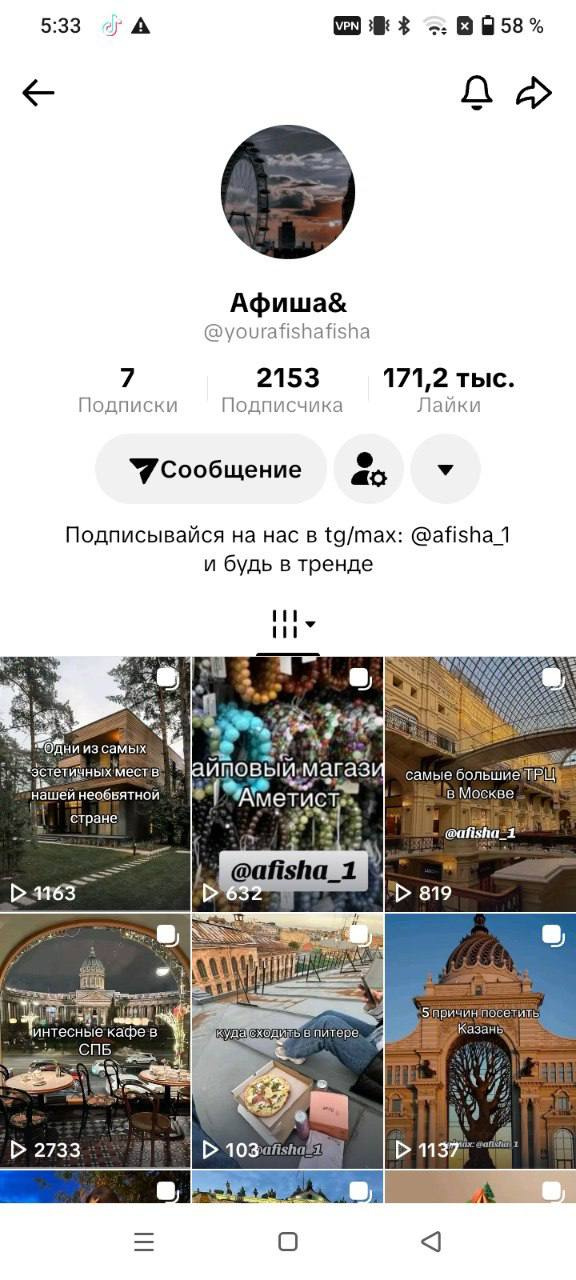
Task: Open the 2153 Подписчика followers list
Action: (288, 390)
